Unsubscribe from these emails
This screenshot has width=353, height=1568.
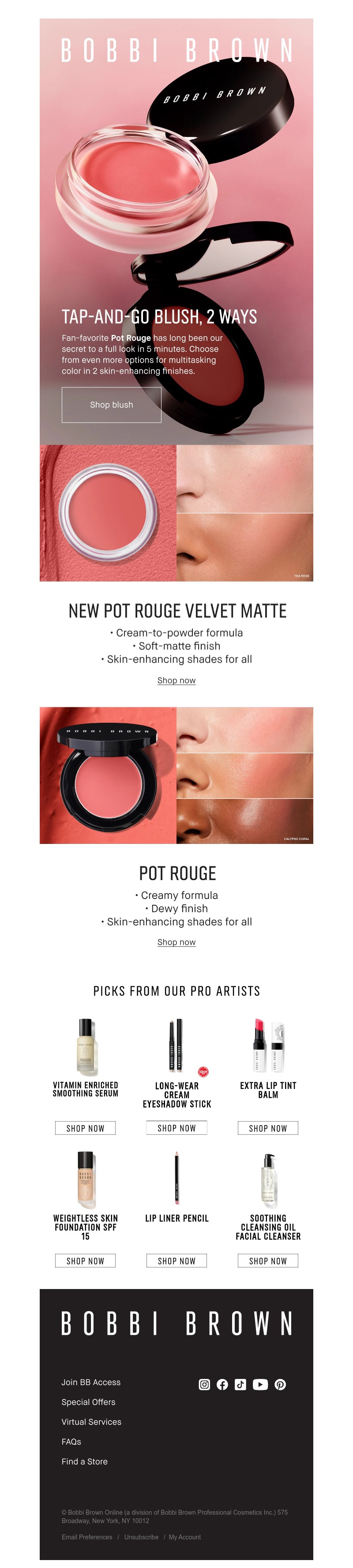coord(142,1537)
